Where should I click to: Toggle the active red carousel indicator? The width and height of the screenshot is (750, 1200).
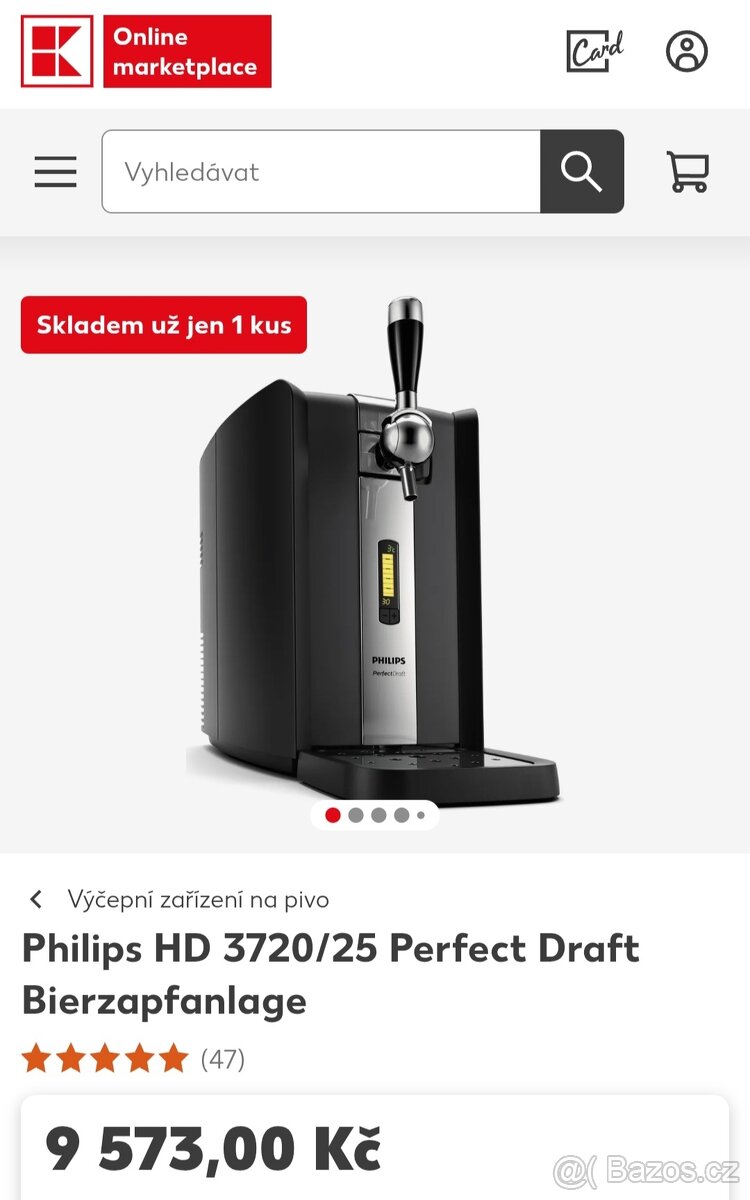coord(332,815)
